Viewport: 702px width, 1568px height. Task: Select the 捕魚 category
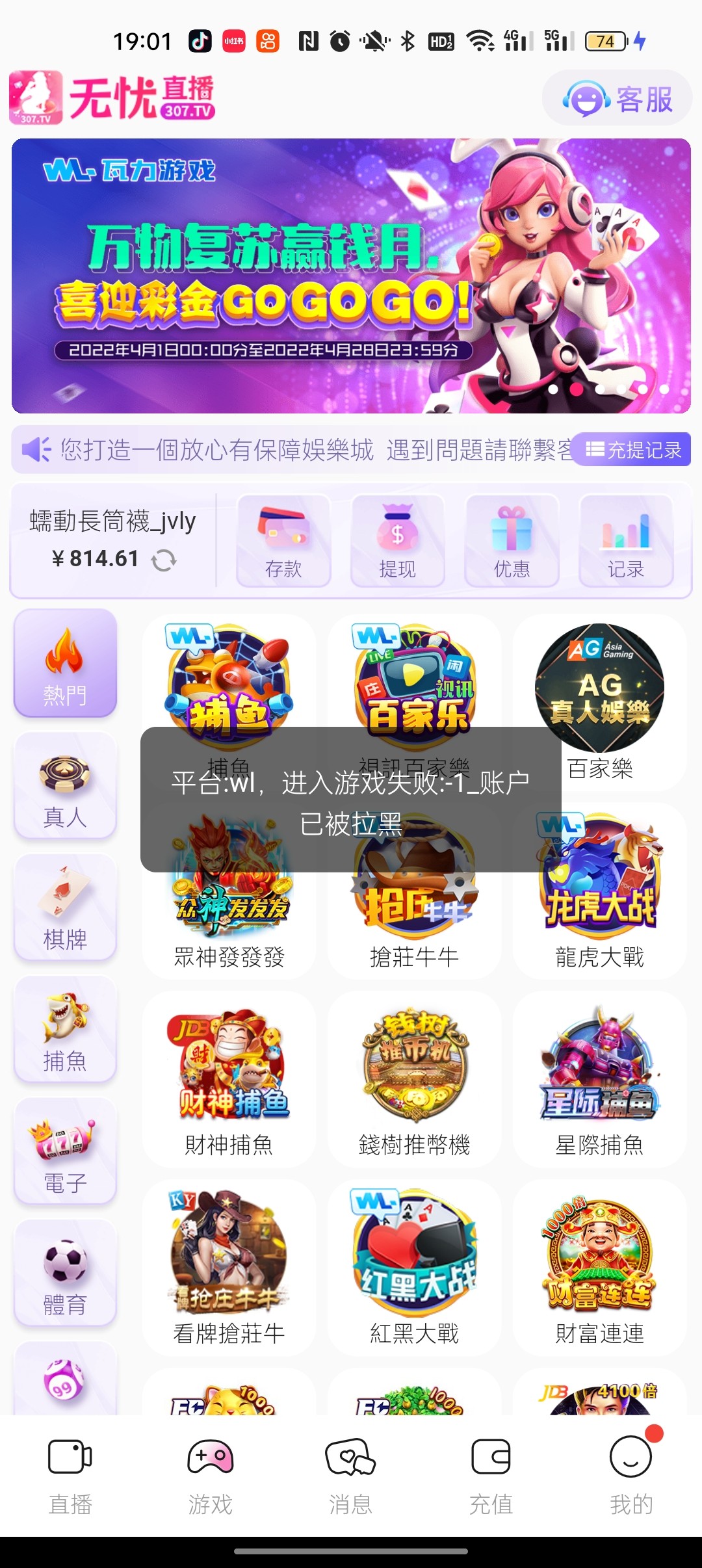pyautogui.click(x=65, y=1030)
